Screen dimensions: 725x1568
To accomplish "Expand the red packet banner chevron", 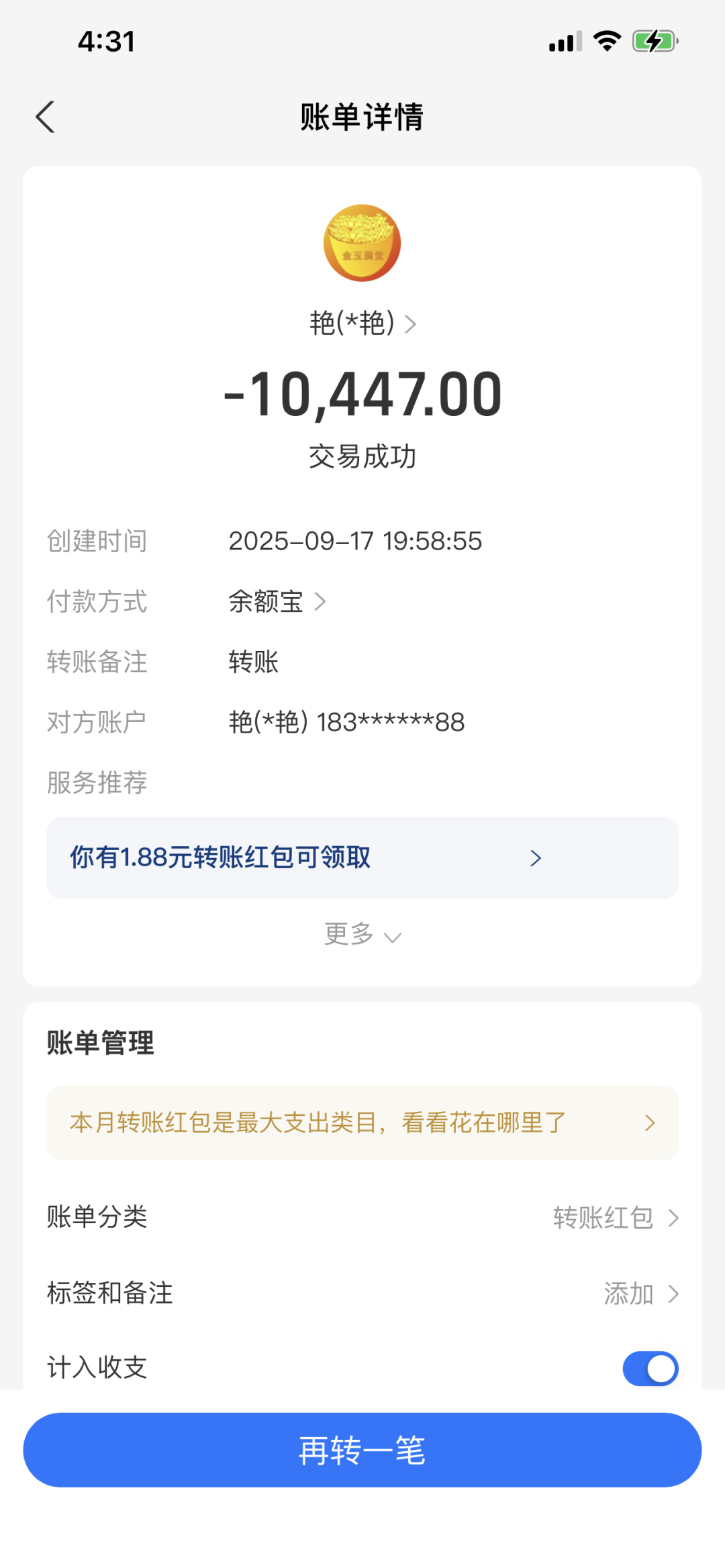I will [535, 858].
